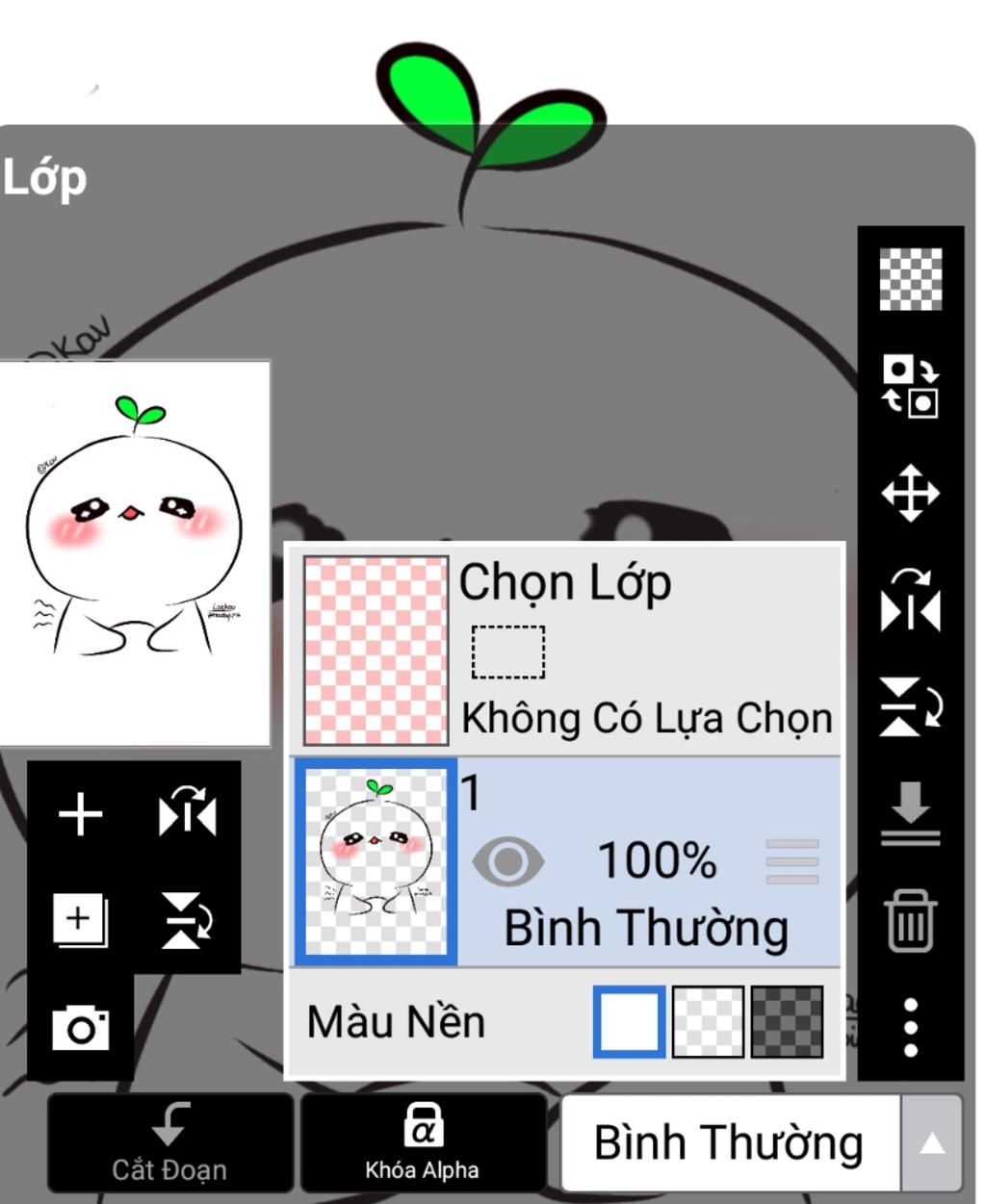Image resolution: width=986 pixels, height=1204 pixels.
Task: Tap the checkerboard icon in the right toolbar
Action: click(910, 280)
